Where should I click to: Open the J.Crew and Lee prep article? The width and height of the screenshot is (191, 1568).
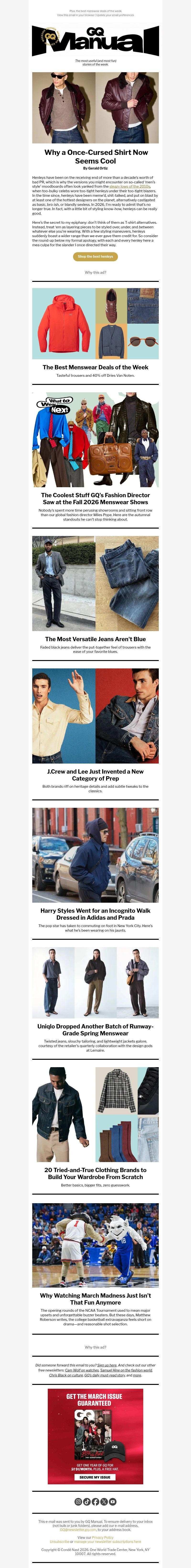95,775
